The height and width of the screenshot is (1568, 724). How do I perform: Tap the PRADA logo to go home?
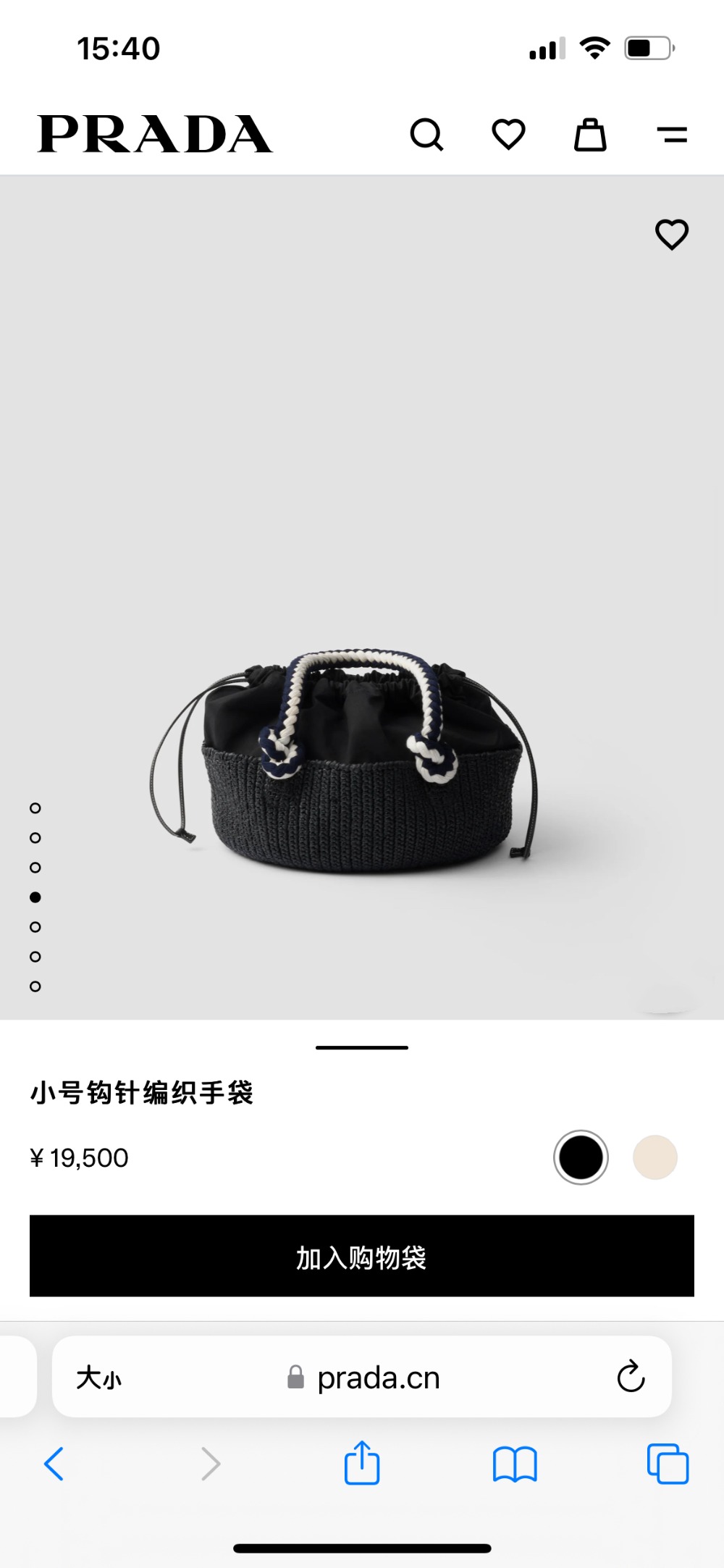tap(155, 135)
